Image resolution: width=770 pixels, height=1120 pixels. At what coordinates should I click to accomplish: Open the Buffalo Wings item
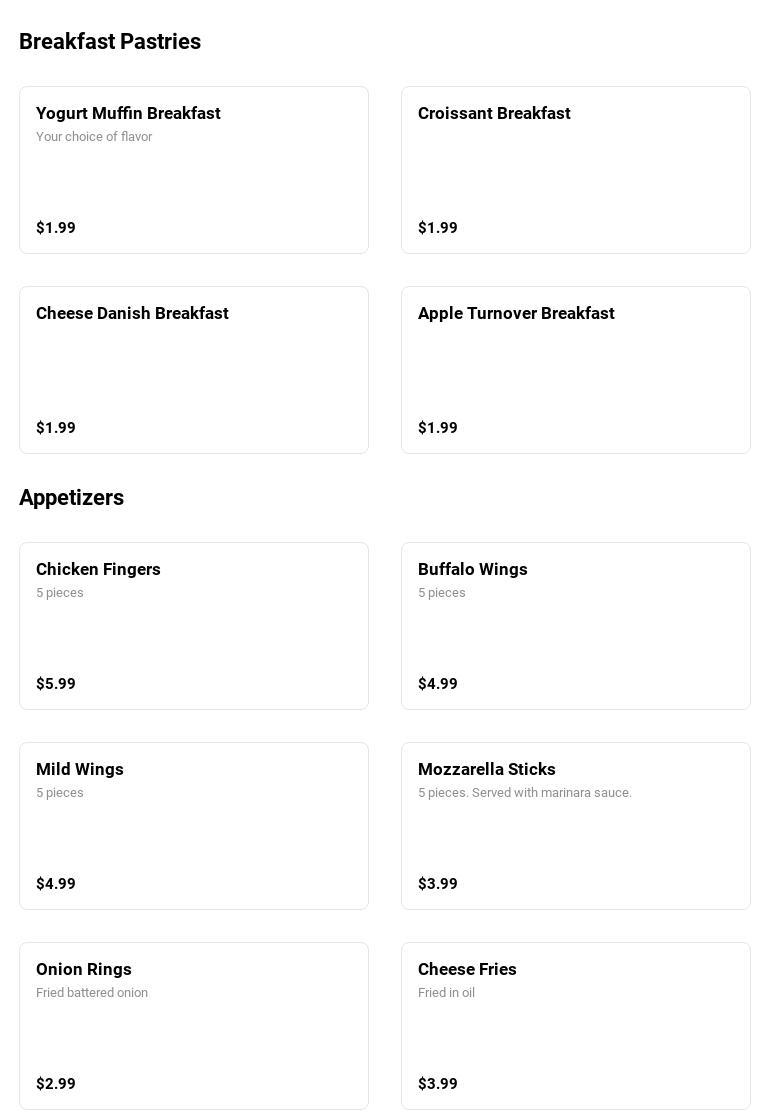click(576, 626)
